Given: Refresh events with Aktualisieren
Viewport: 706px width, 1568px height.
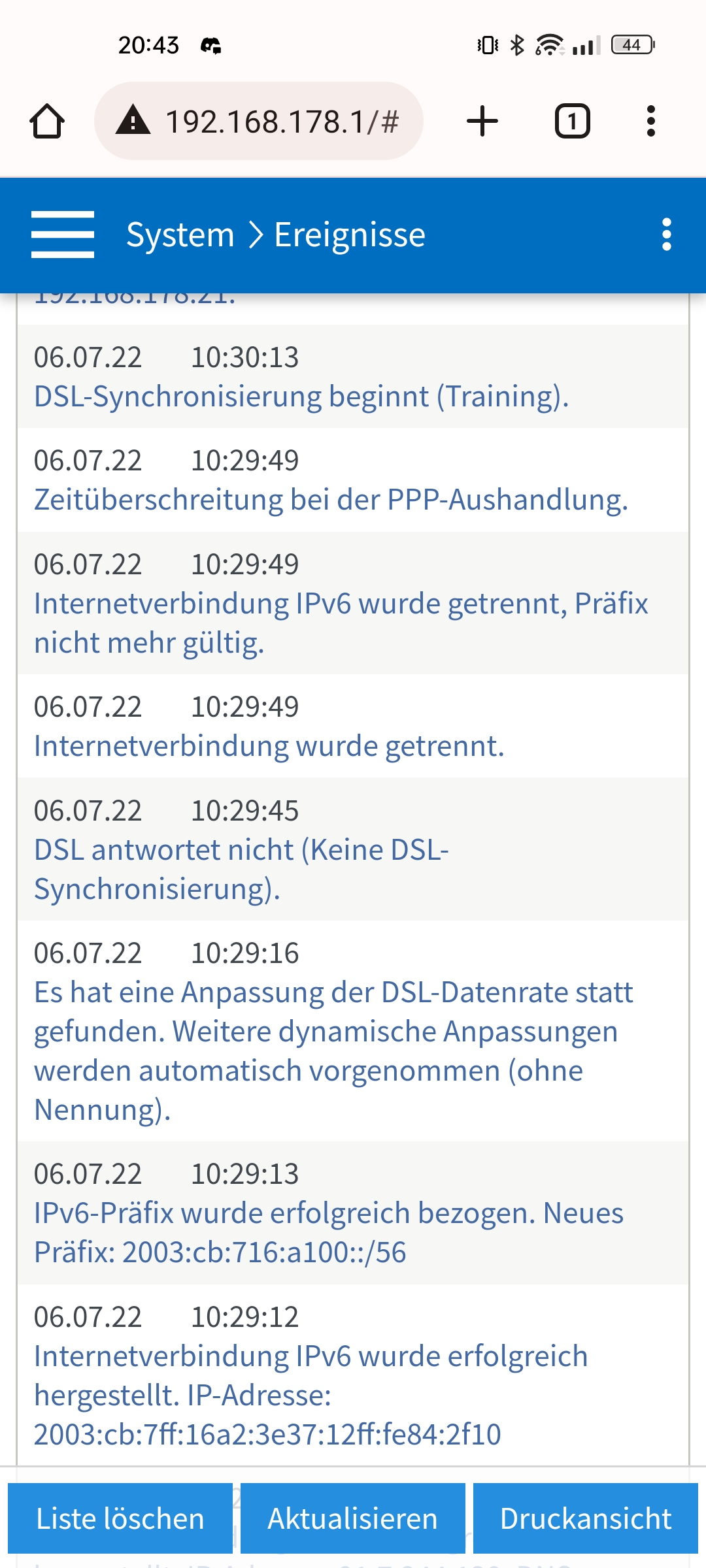Looking at the screenshot, I should pyautogui.click(x=353, y=1518).
